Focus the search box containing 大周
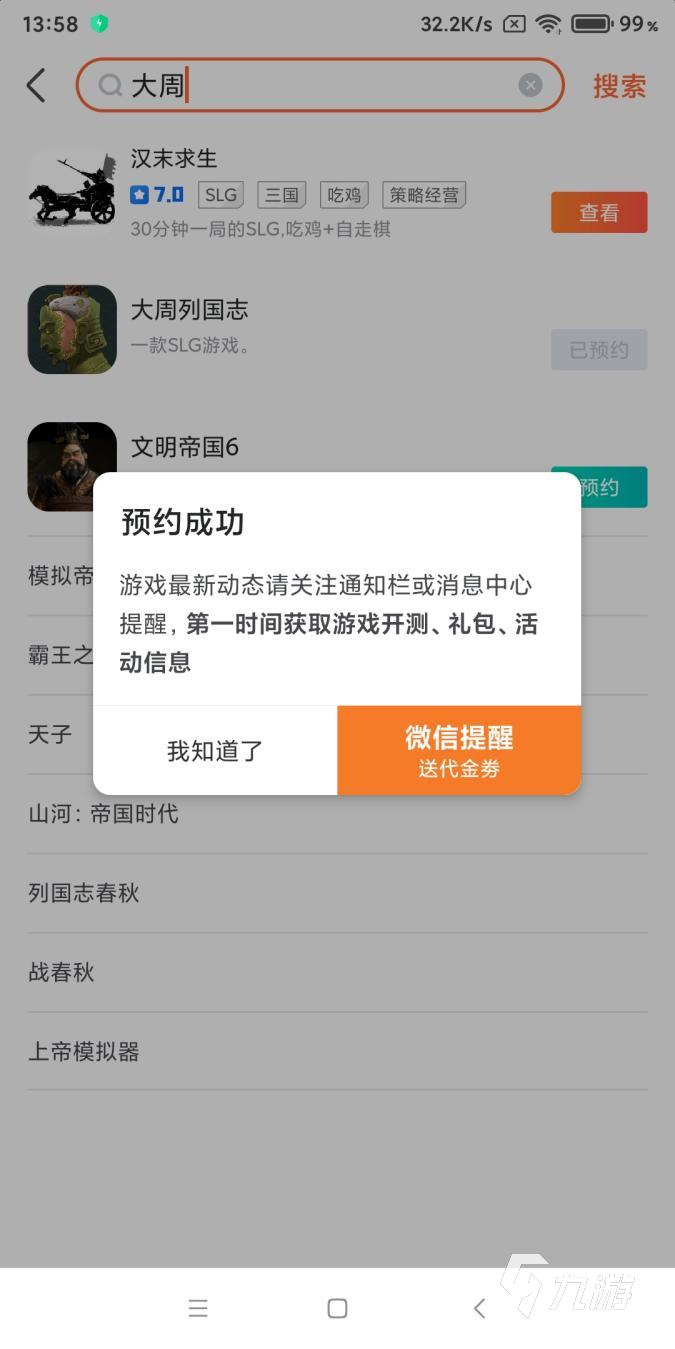The width and height of the screenshot is (675, 1349). tap(320, 86)
